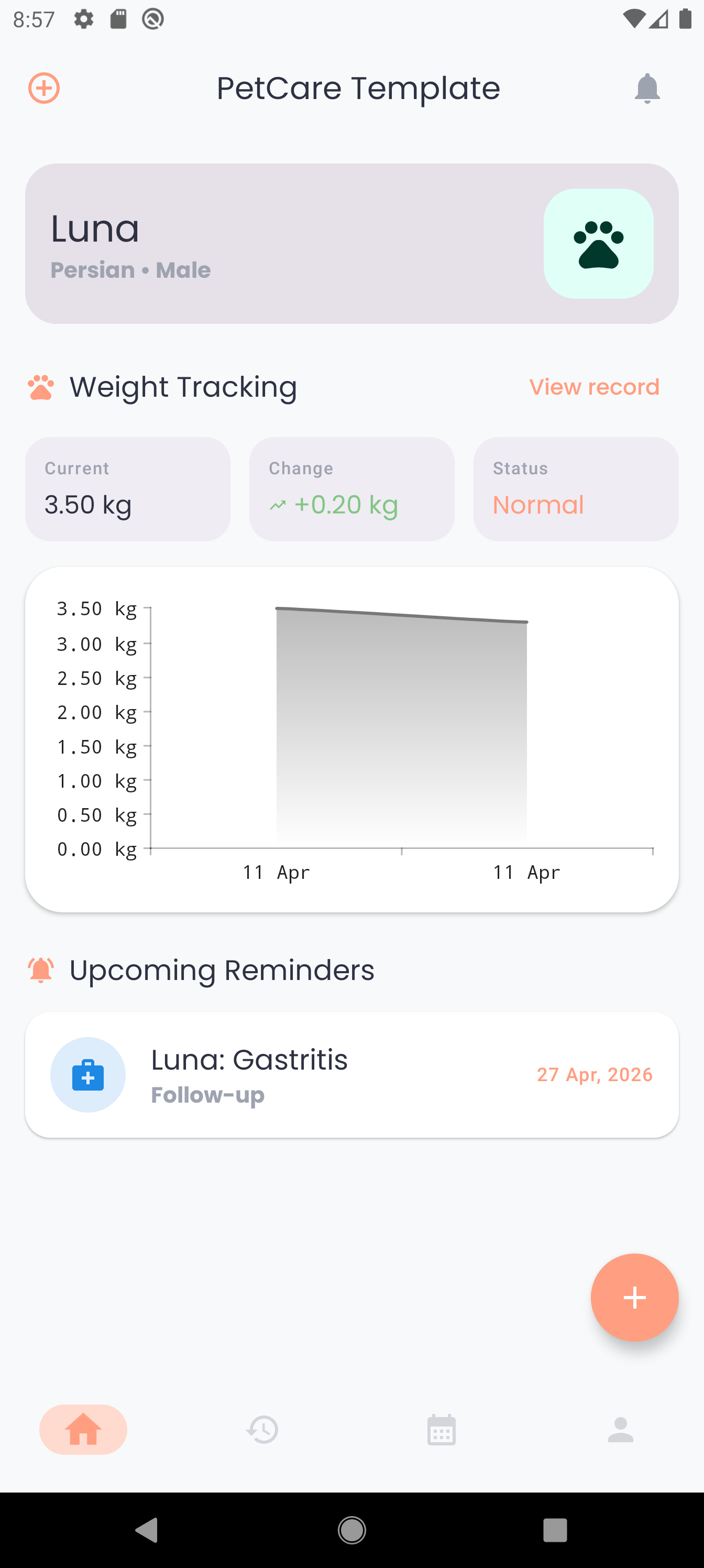This screenshot has height=1568, width=704.
Task: Go back using system back button
Action: coord(147,1530)
